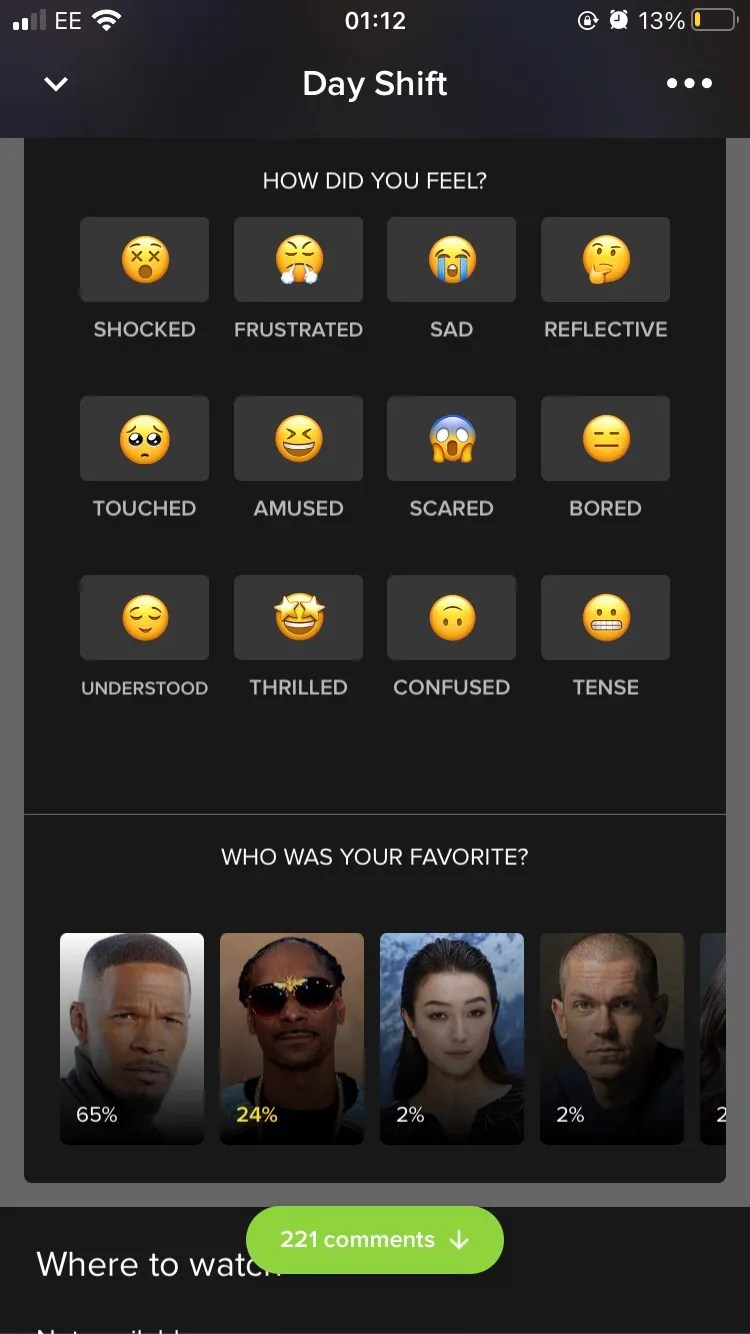The image size is (750, 1334).
Task: Open the three-dot overflow menu
Action: tap(689, 84)
